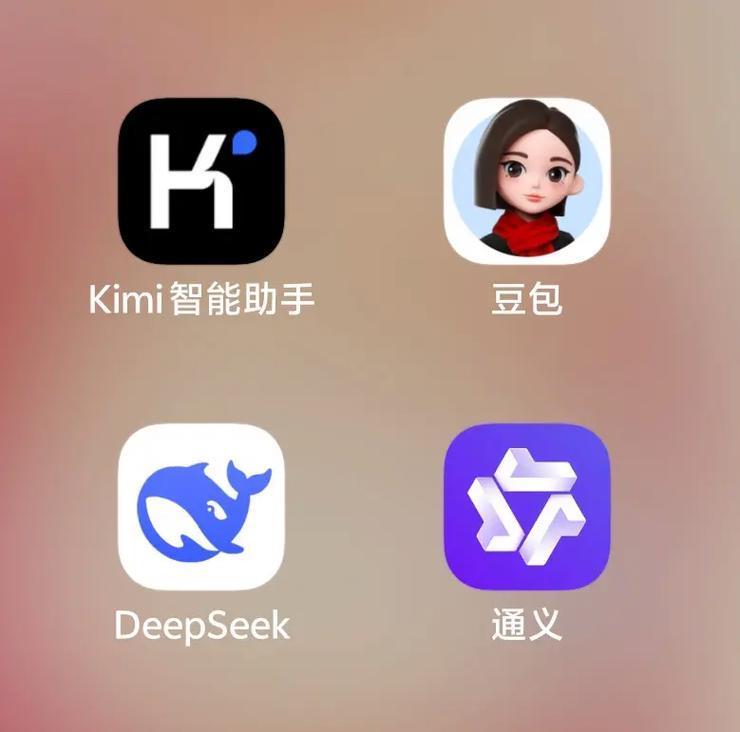Launch the 豆包 app
This screenshot has height=732, width=740.
pyautogui.click(x=527, y=181)
